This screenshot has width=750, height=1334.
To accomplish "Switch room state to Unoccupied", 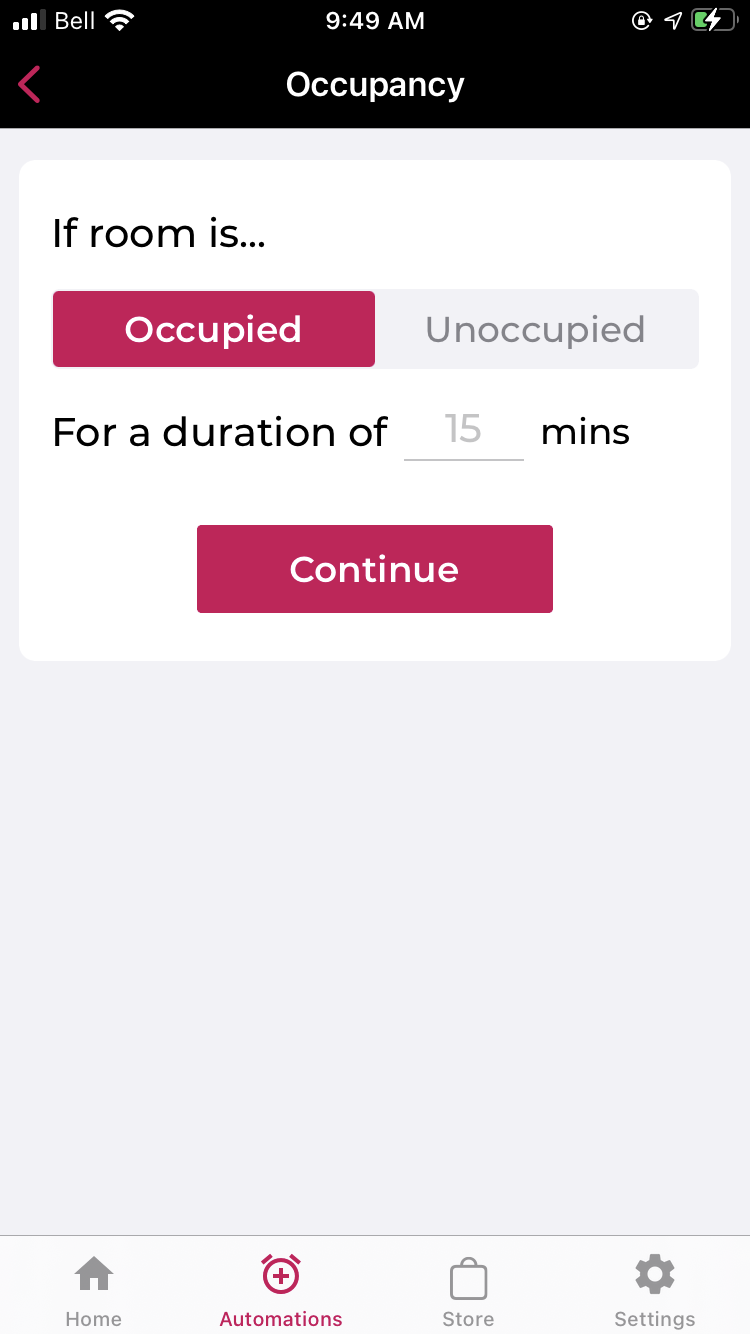I will point(535,328).
